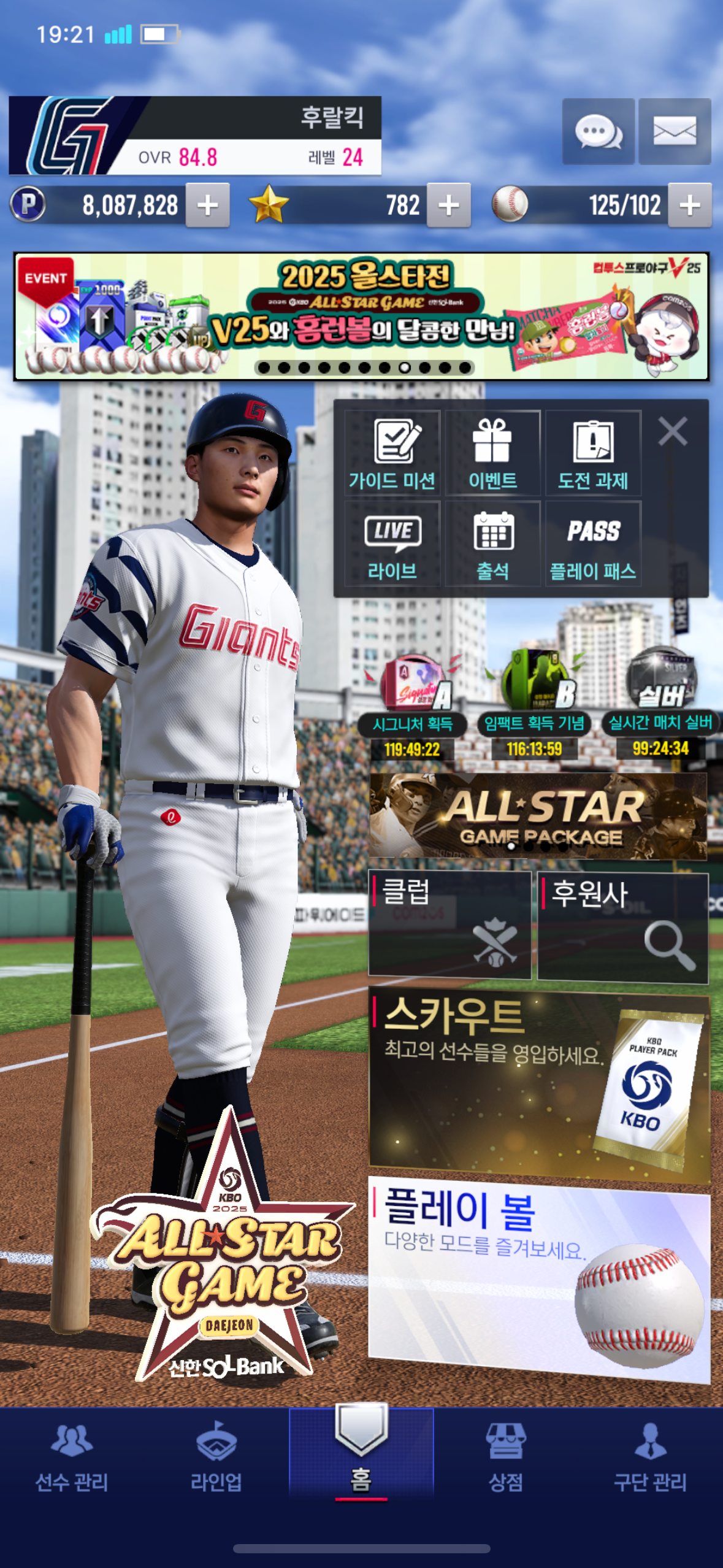Open the mailbox envelope icon
This screenshot has height=1568, width=723.
click(x=675, y=131)
